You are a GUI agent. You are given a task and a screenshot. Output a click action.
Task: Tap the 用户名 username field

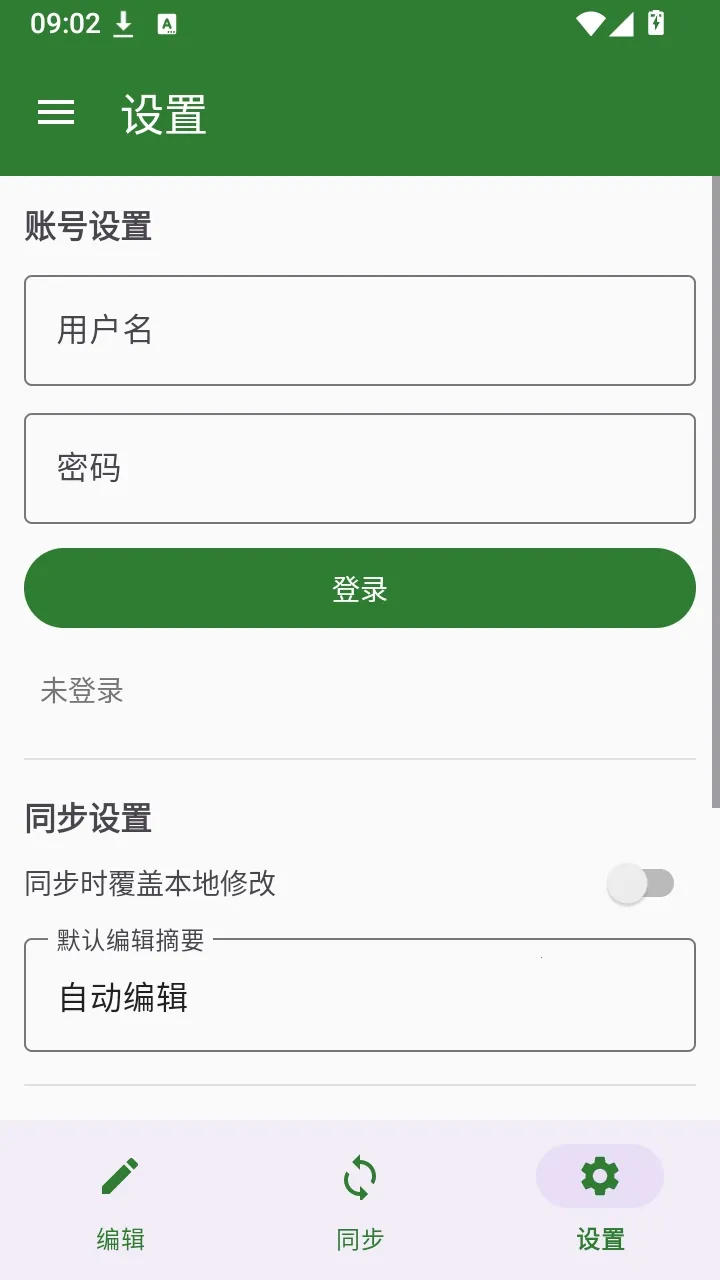point(360,330)
